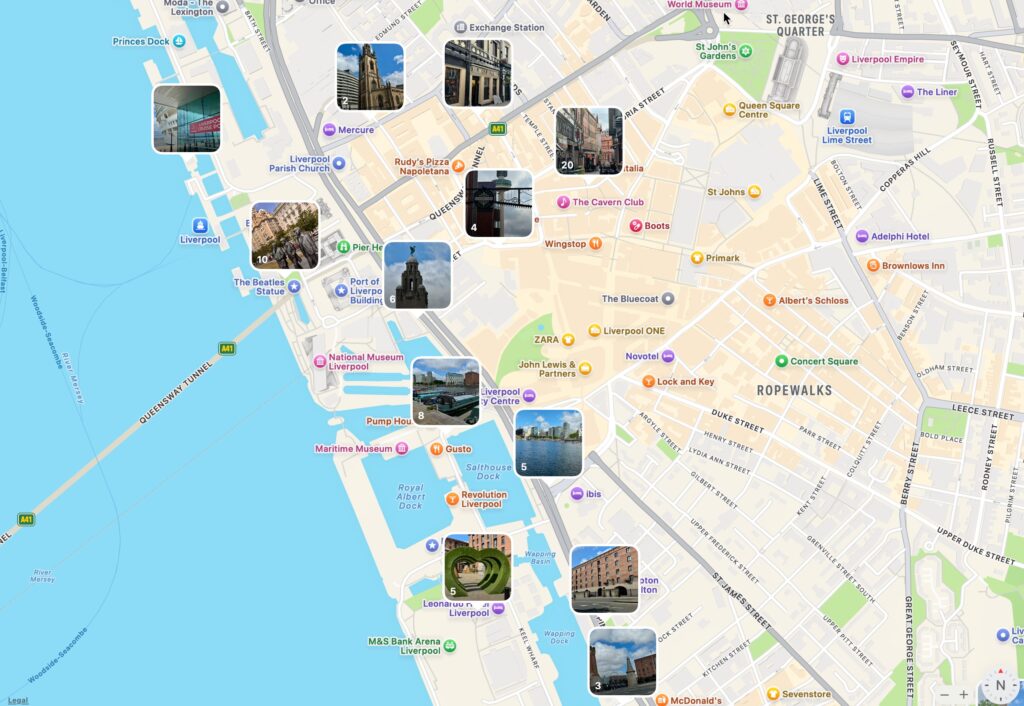Open the 4-photo cluster by The Cavern Club
Screen dimensions: 1024x706
(499, 204)
